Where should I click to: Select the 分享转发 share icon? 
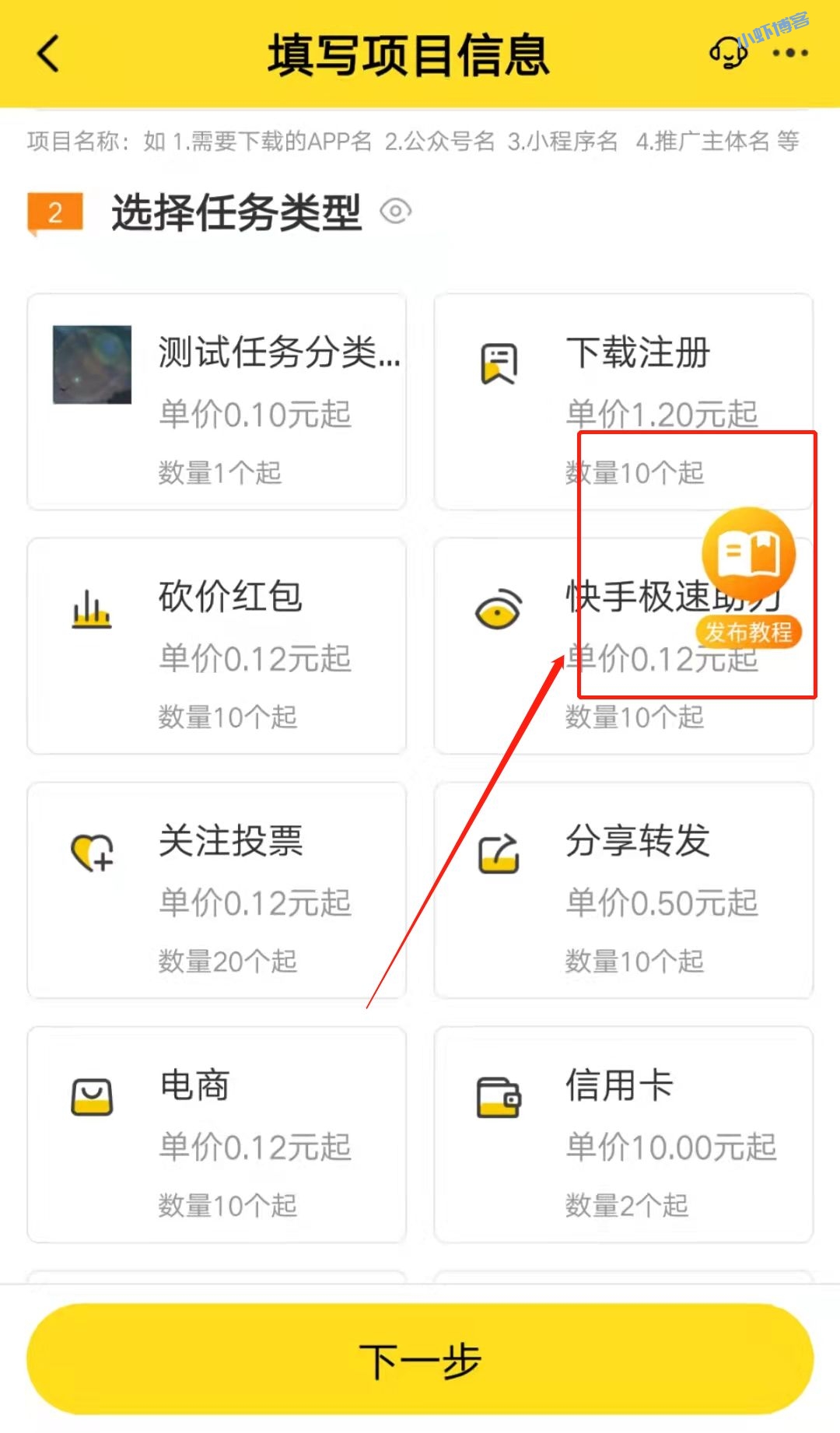click(x=499, y=853)
